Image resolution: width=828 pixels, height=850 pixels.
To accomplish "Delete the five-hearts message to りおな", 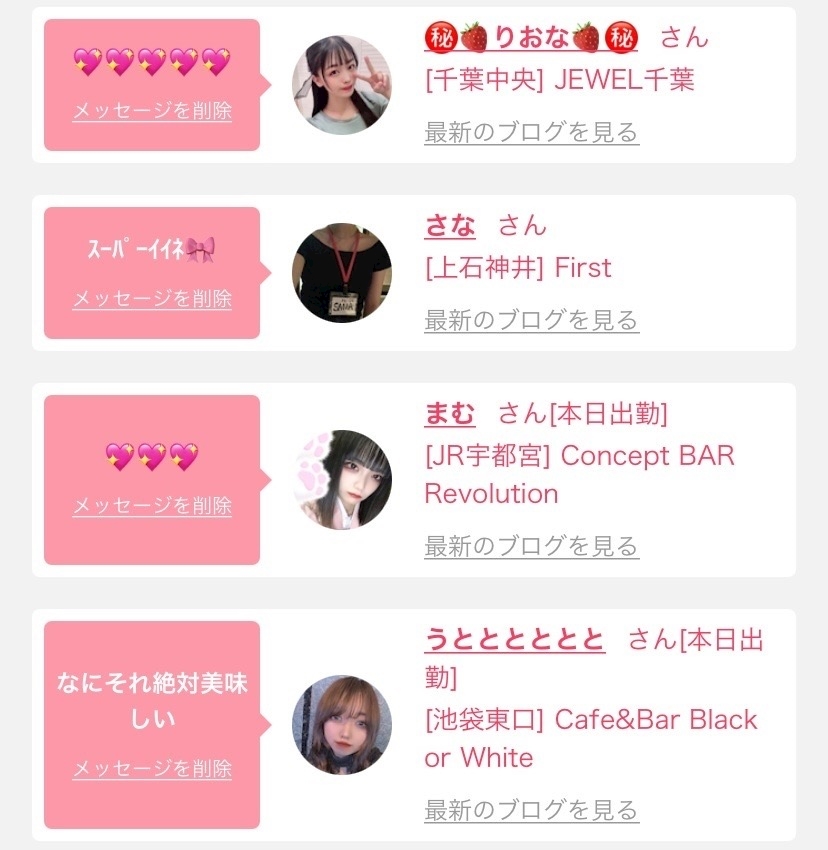I will [152, 111].
